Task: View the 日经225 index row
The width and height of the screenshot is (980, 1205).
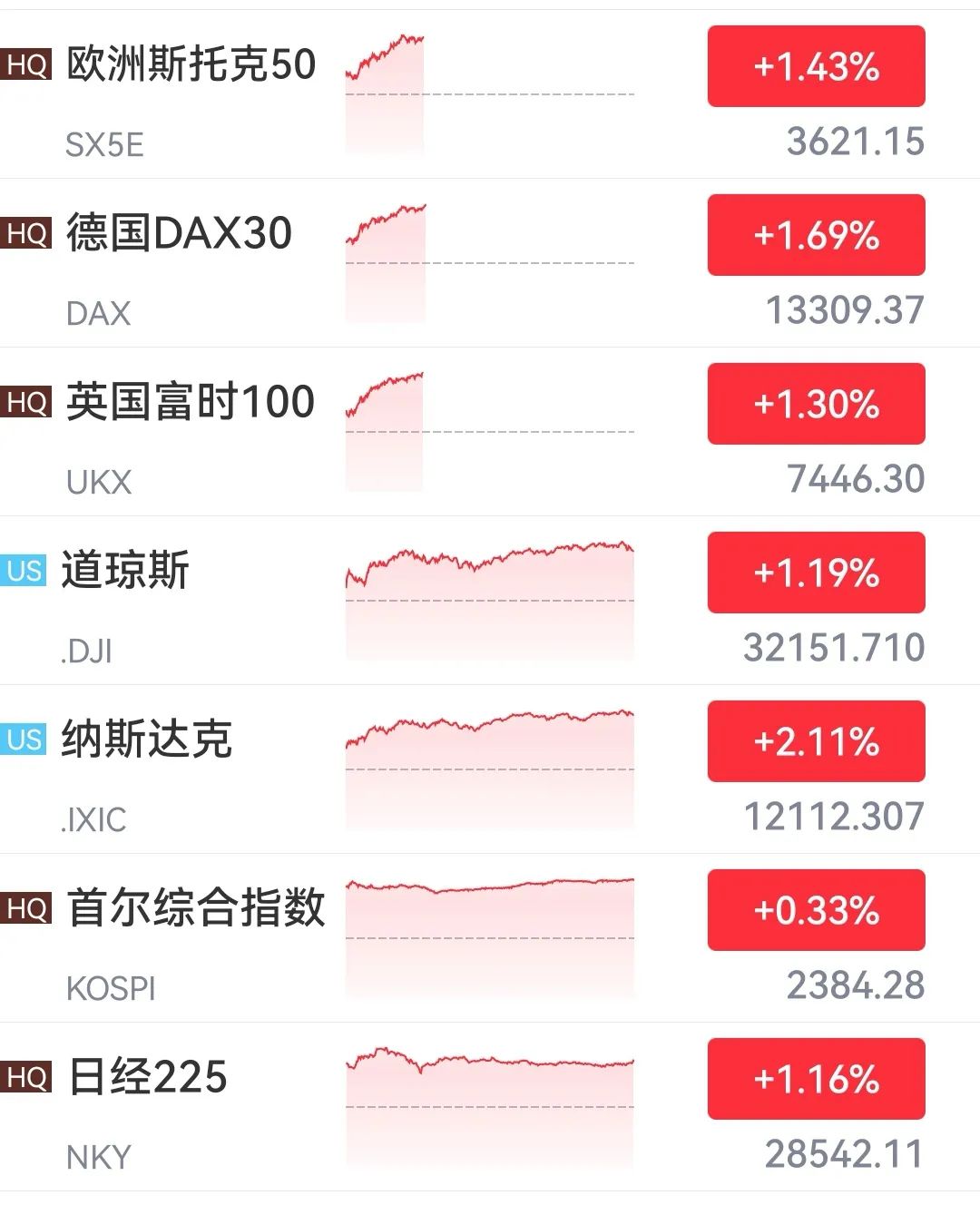Action: [149, 1078]
